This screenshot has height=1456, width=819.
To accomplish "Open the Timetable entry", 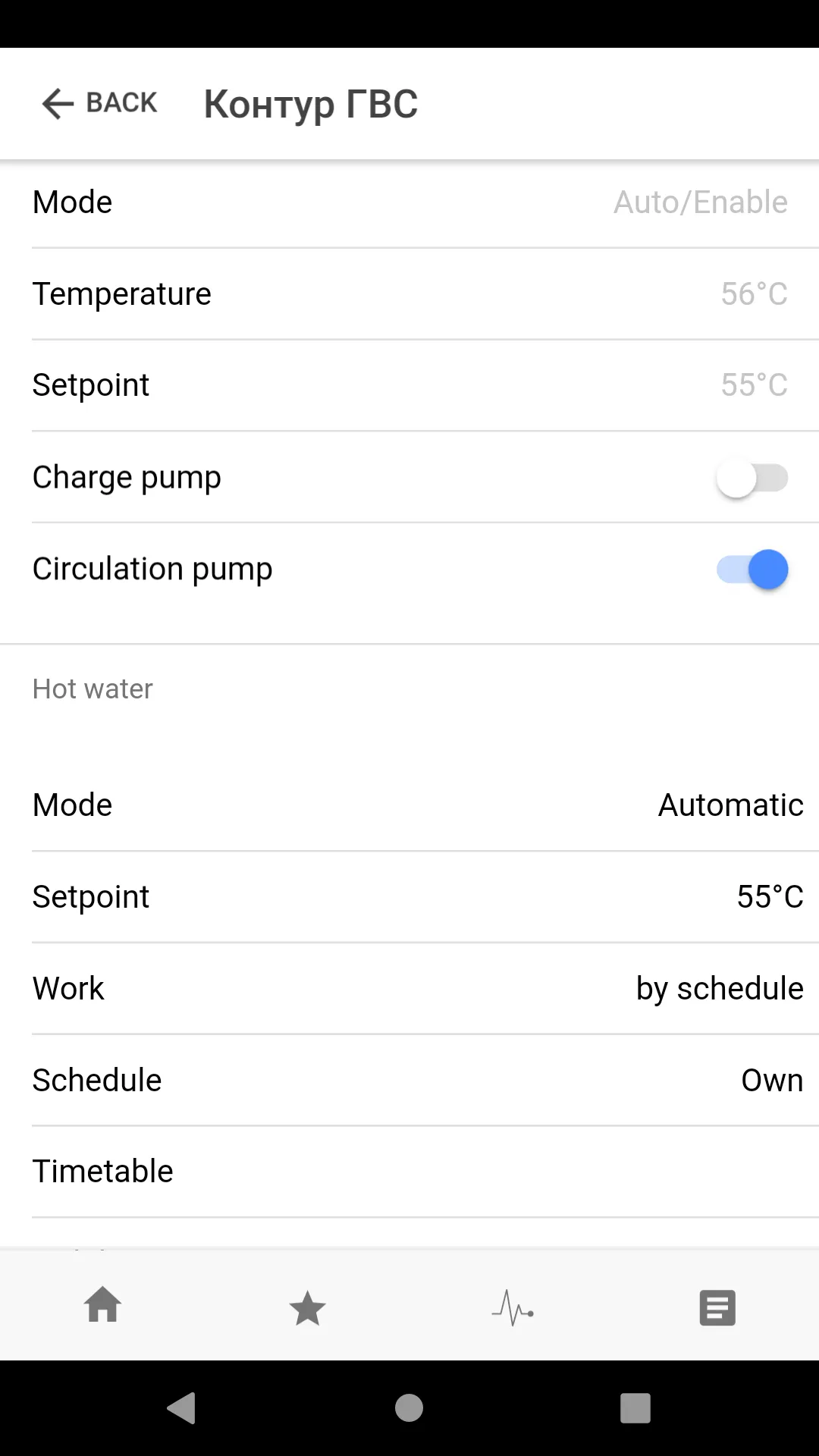I will (x=409, y=1171).
